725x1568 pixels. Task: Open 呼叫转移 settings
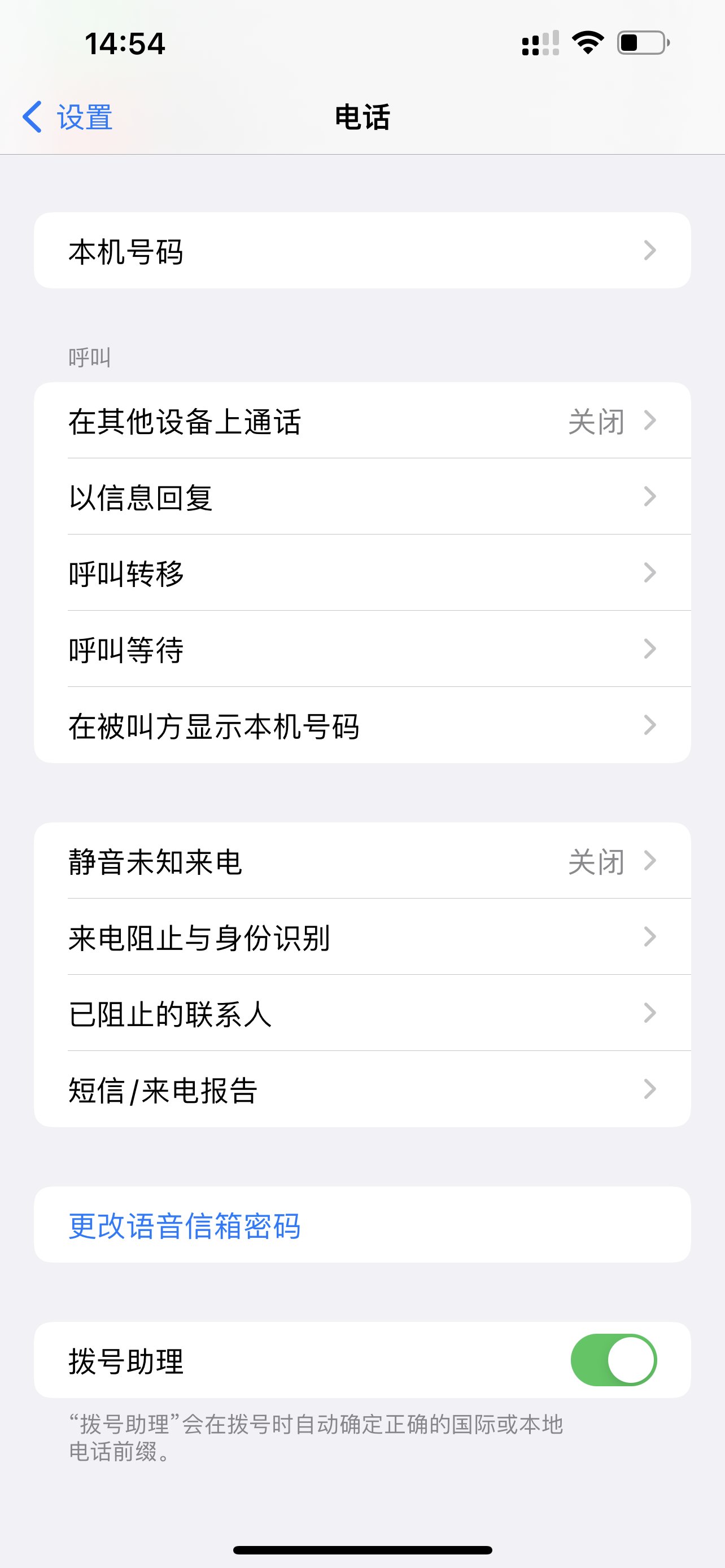pos(362,573)
